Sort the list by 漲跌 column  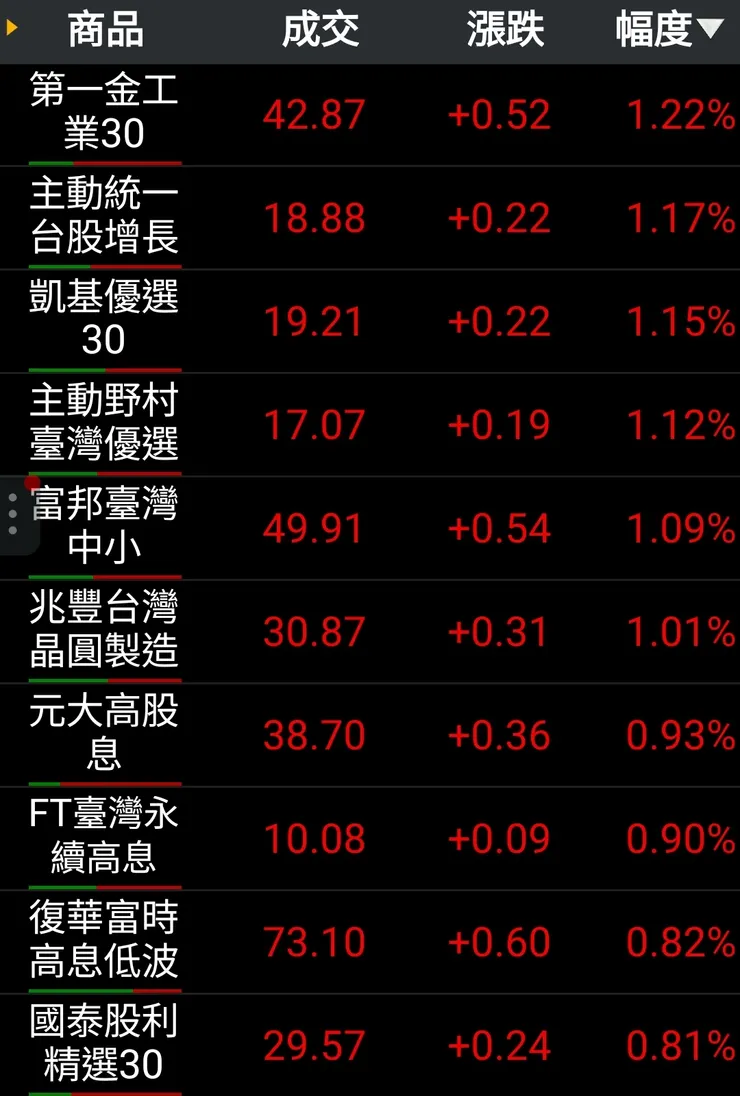[505, 30]
